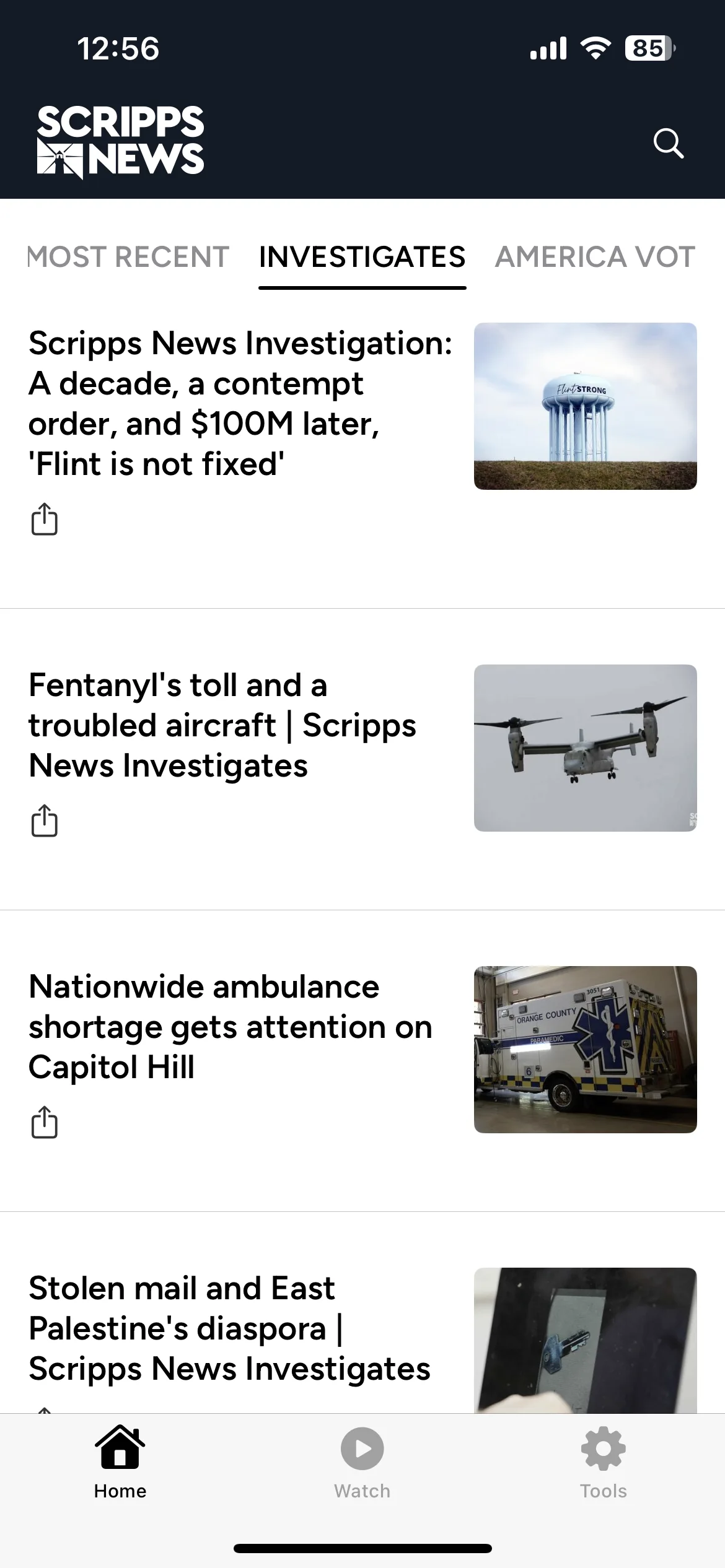725x1568 pixels.
Task: Tap the Osprey aircraft thumbnail
Action: (x=585, y=748)
